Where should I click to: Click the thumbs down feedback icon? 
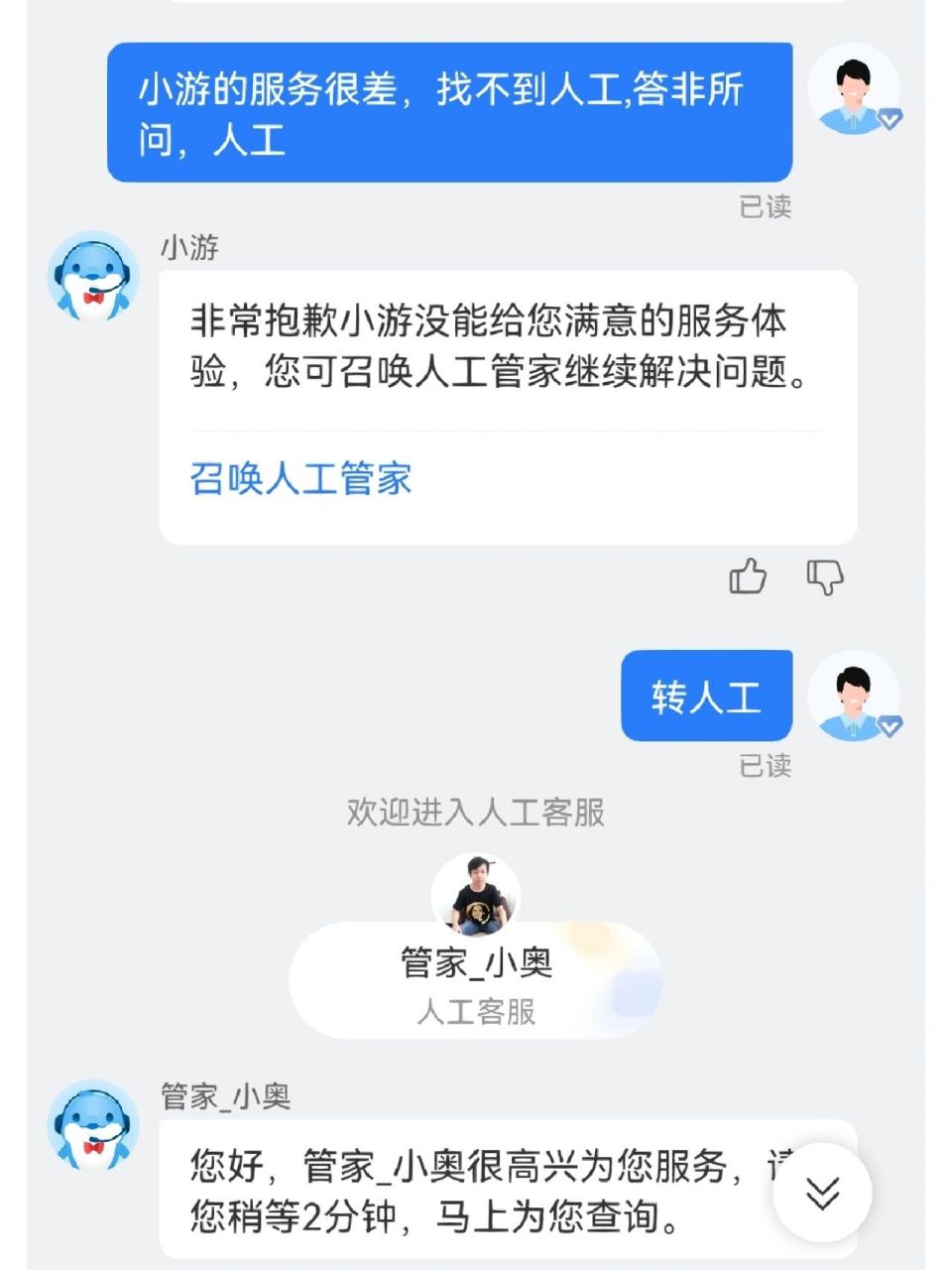(826, 577)
